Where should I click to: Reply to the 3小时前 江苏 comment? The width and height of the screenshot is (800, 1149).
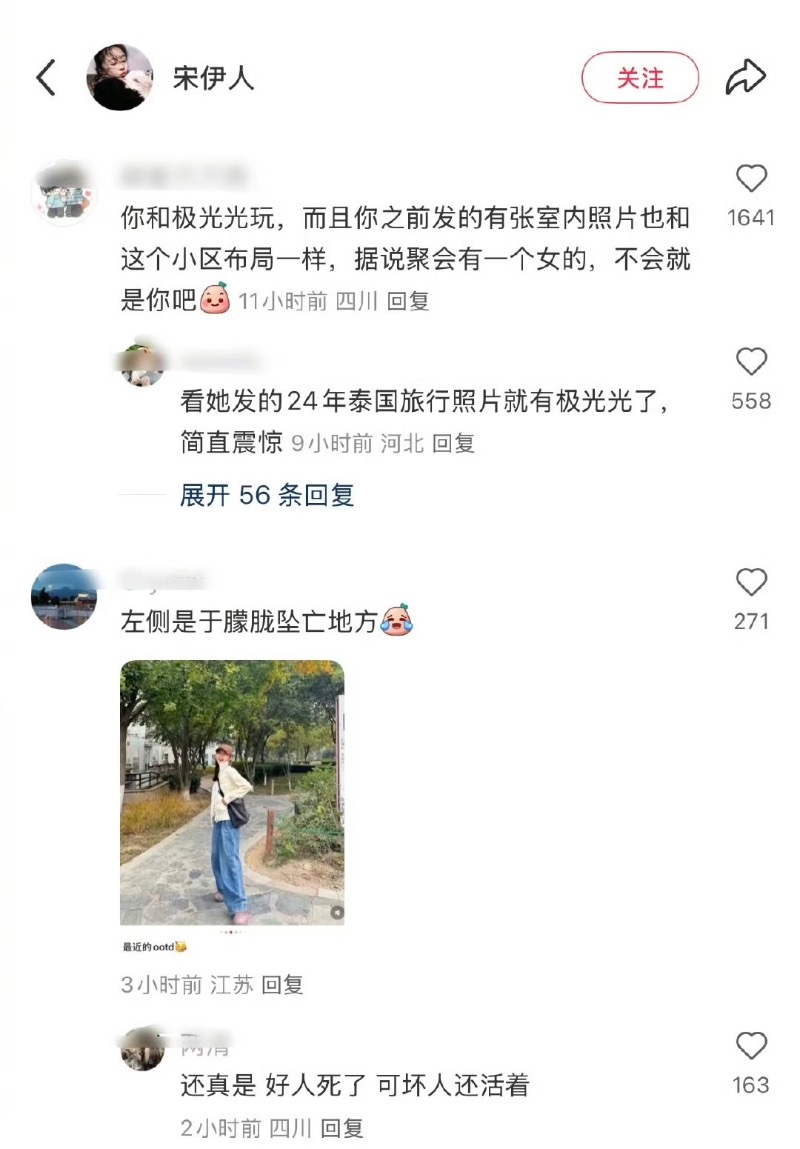pos(283,985)
